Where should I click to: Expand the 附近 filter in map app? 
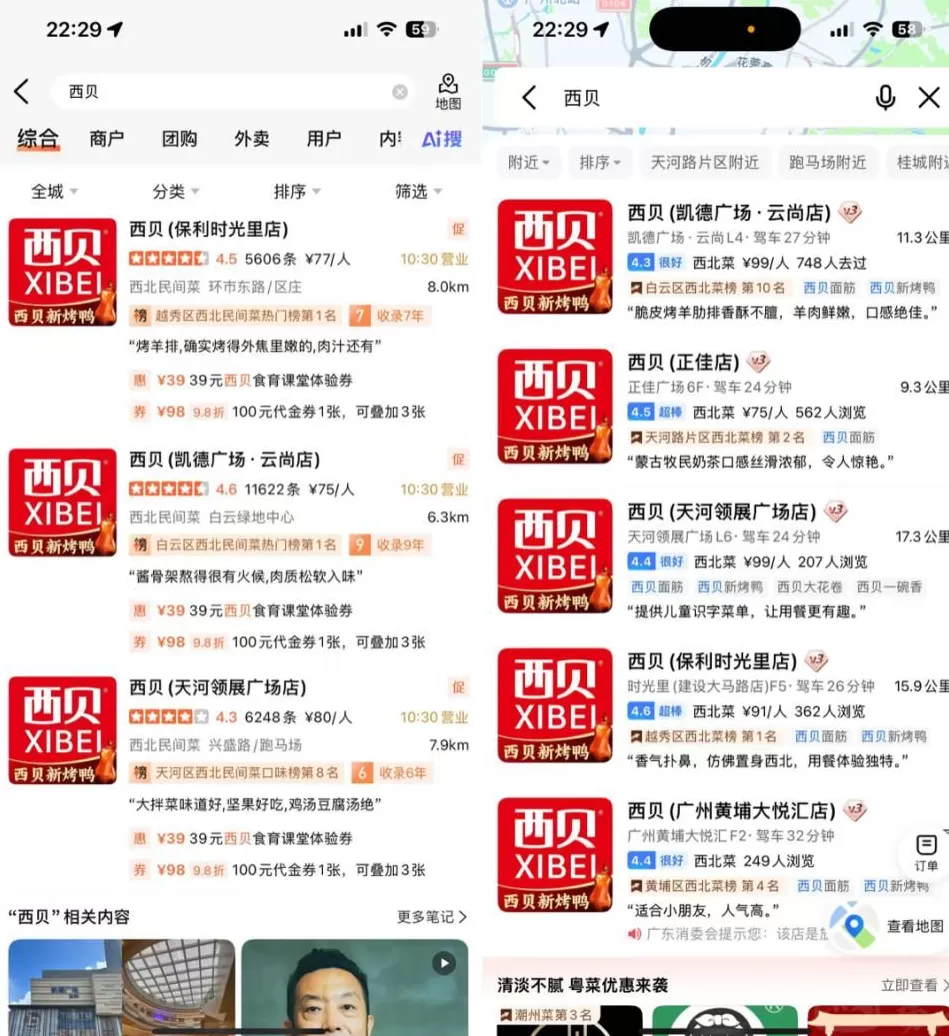coord(527,162)
